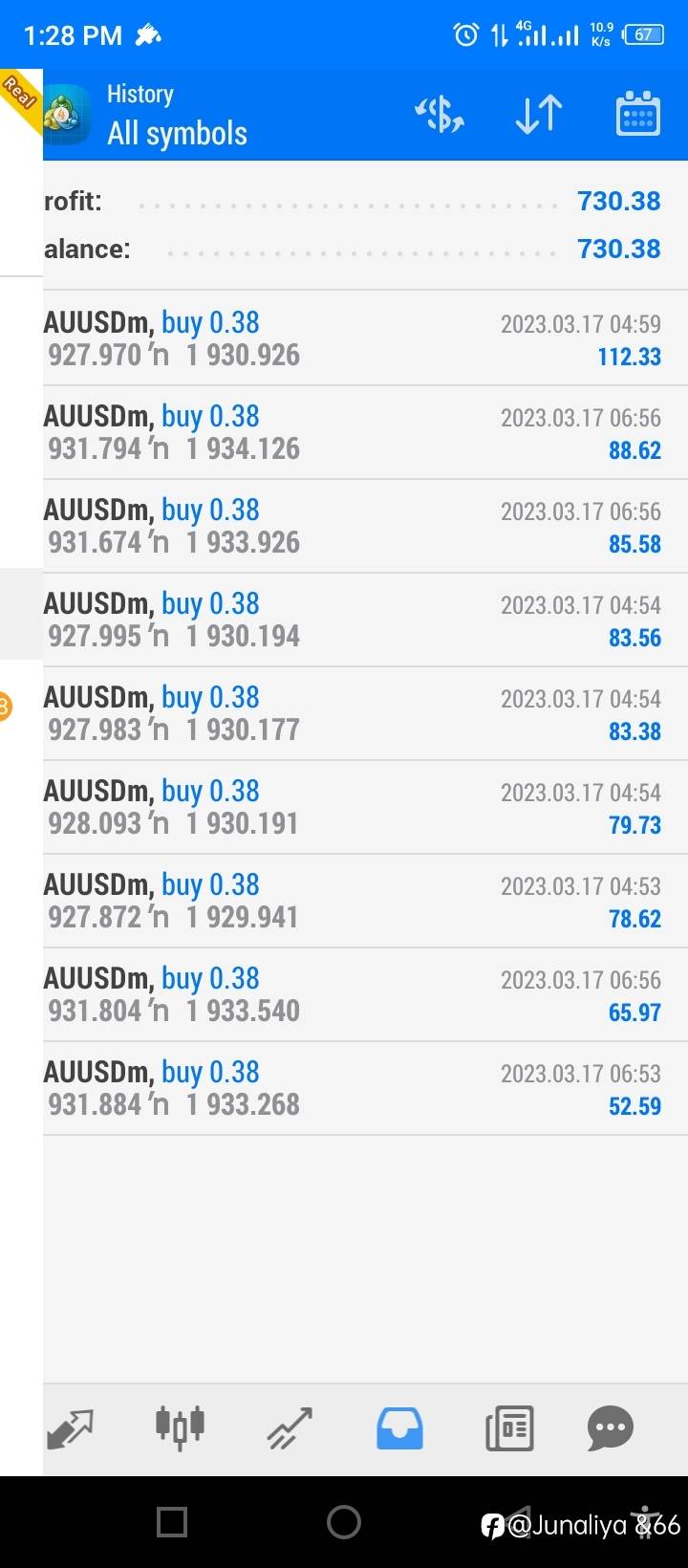Select the trade with profit 88.62
Viewport: 688px width, 1568px height.
click(365, 432)
